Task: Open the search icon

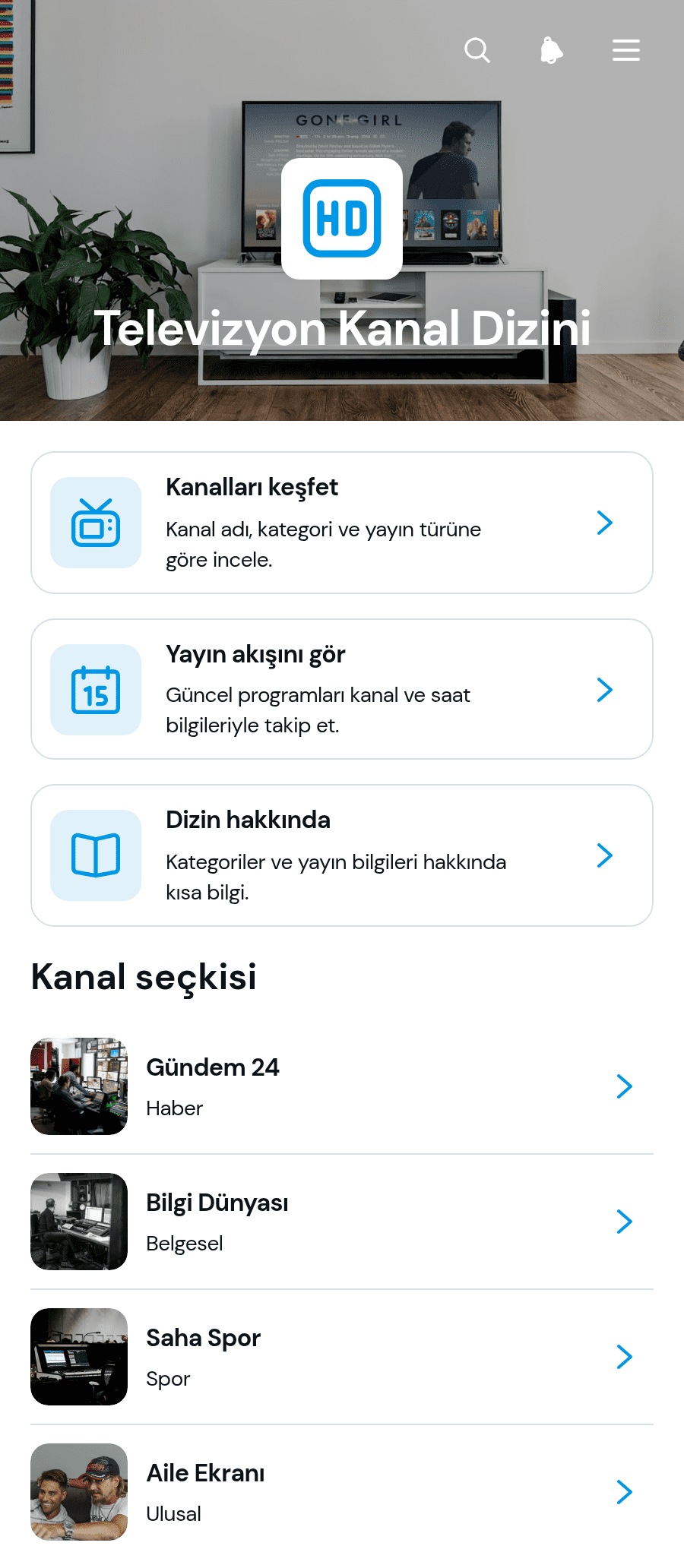Action: tap(477, 51)
